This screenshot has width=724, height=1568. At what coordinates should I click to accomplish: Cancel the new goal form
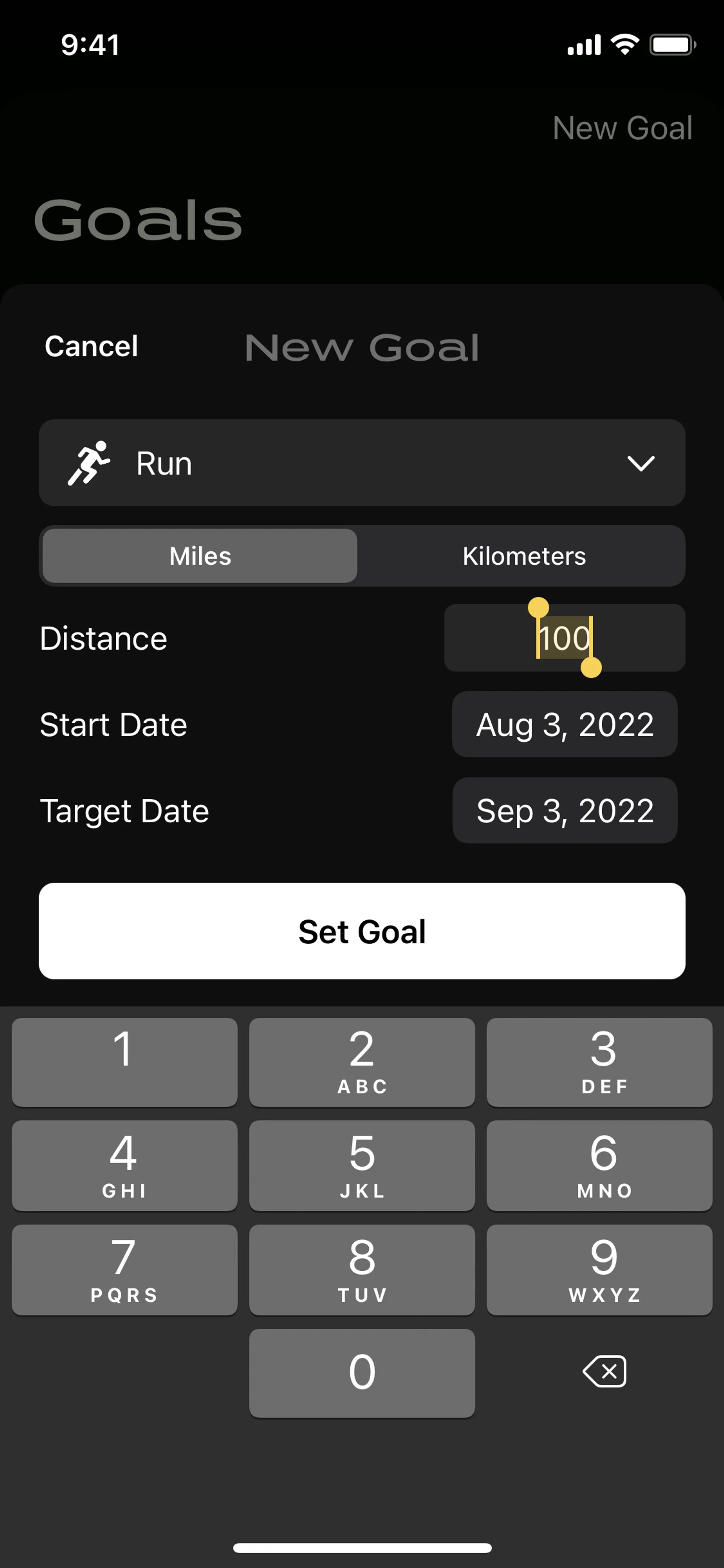91,346
